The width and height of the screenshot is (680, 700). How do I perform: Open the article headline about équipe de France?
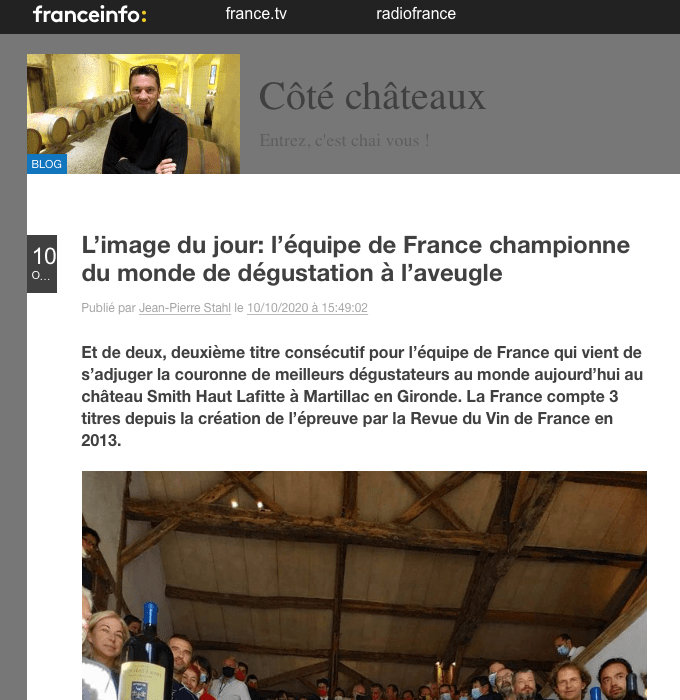355,258
